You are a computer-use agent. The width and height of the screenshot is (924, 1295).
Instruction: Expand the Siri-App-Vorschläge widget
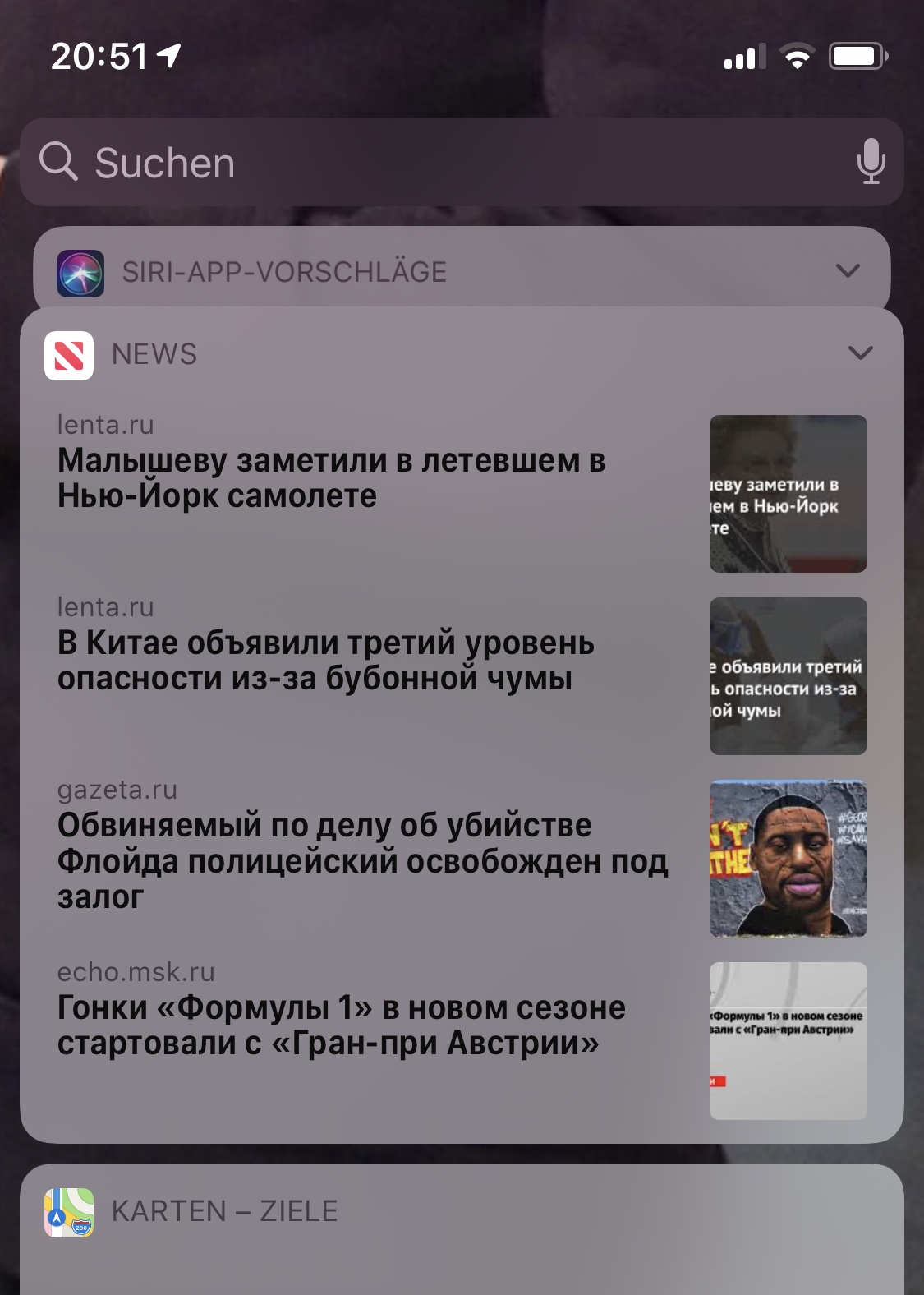848,270
